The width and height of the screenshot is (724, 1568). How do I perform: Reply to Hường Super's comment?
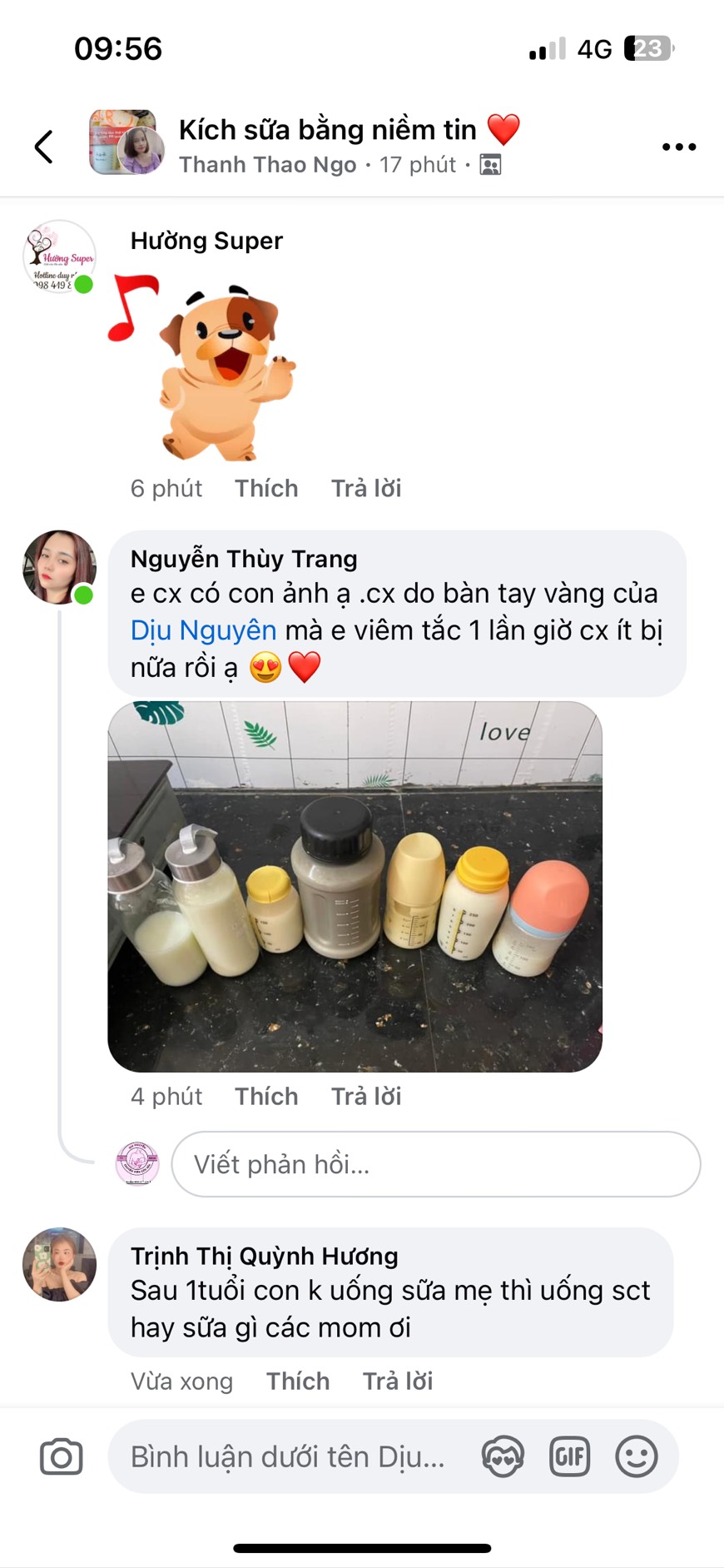(366, 488)
